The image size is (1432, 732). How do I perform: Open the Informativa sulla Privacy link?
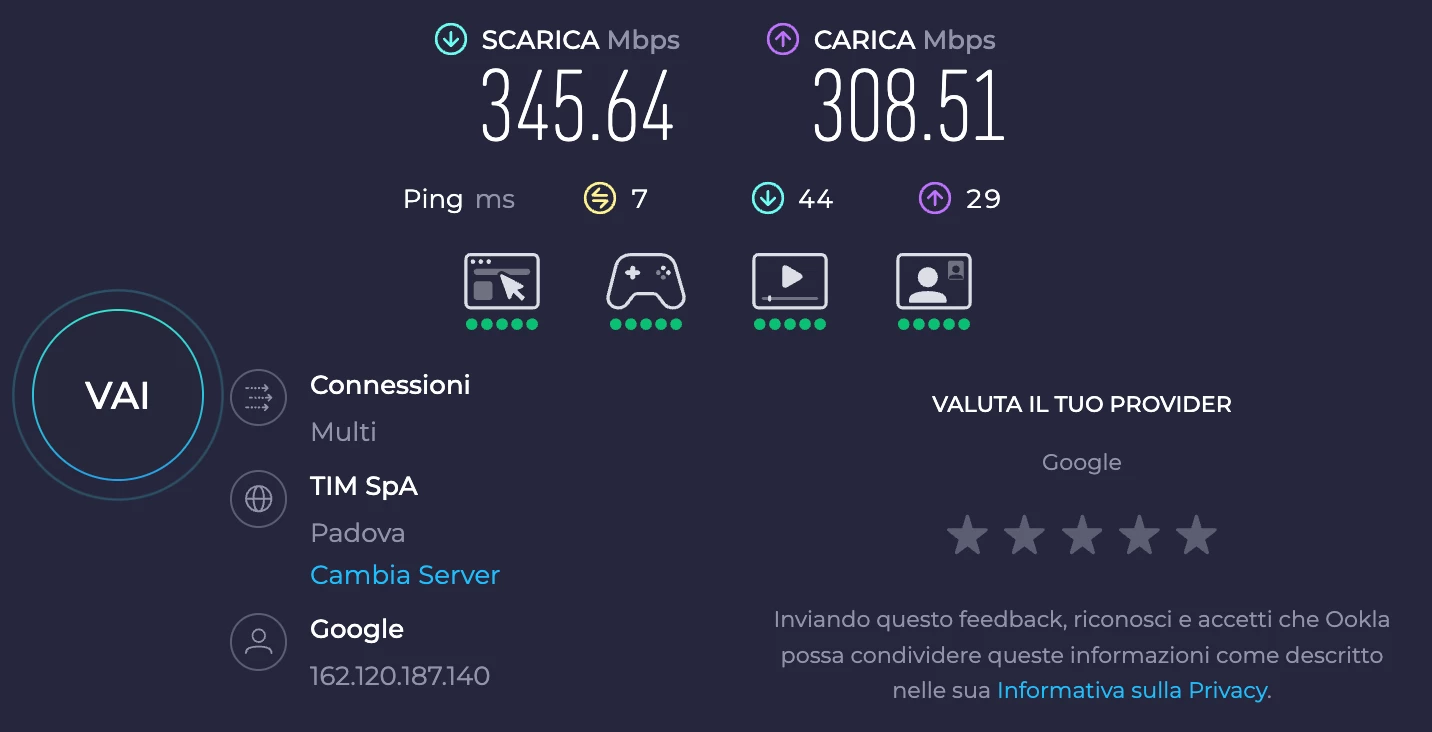pyautogui.click(x=1131, y=690)
